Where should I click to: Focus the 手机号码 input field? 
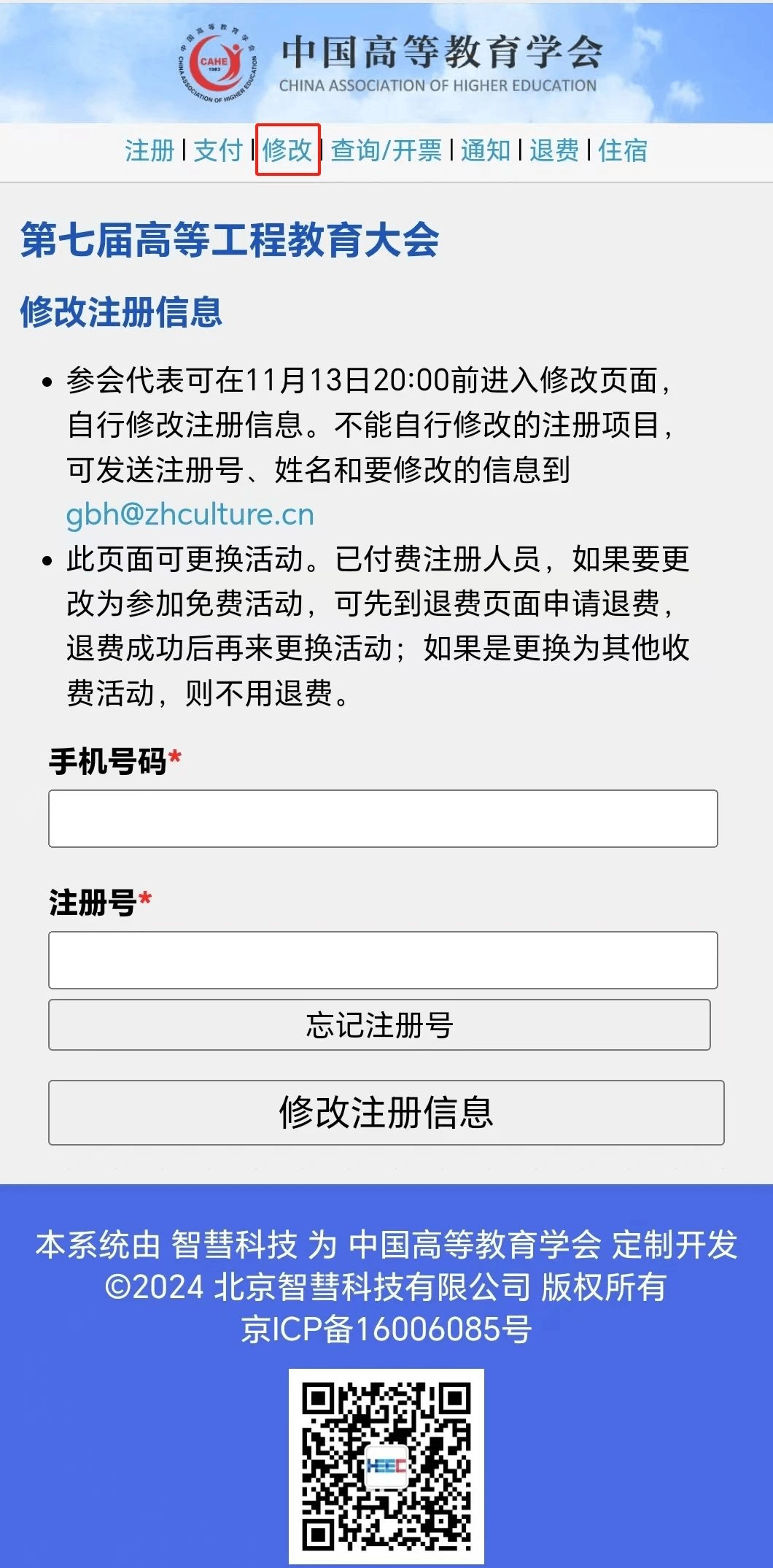383,818
